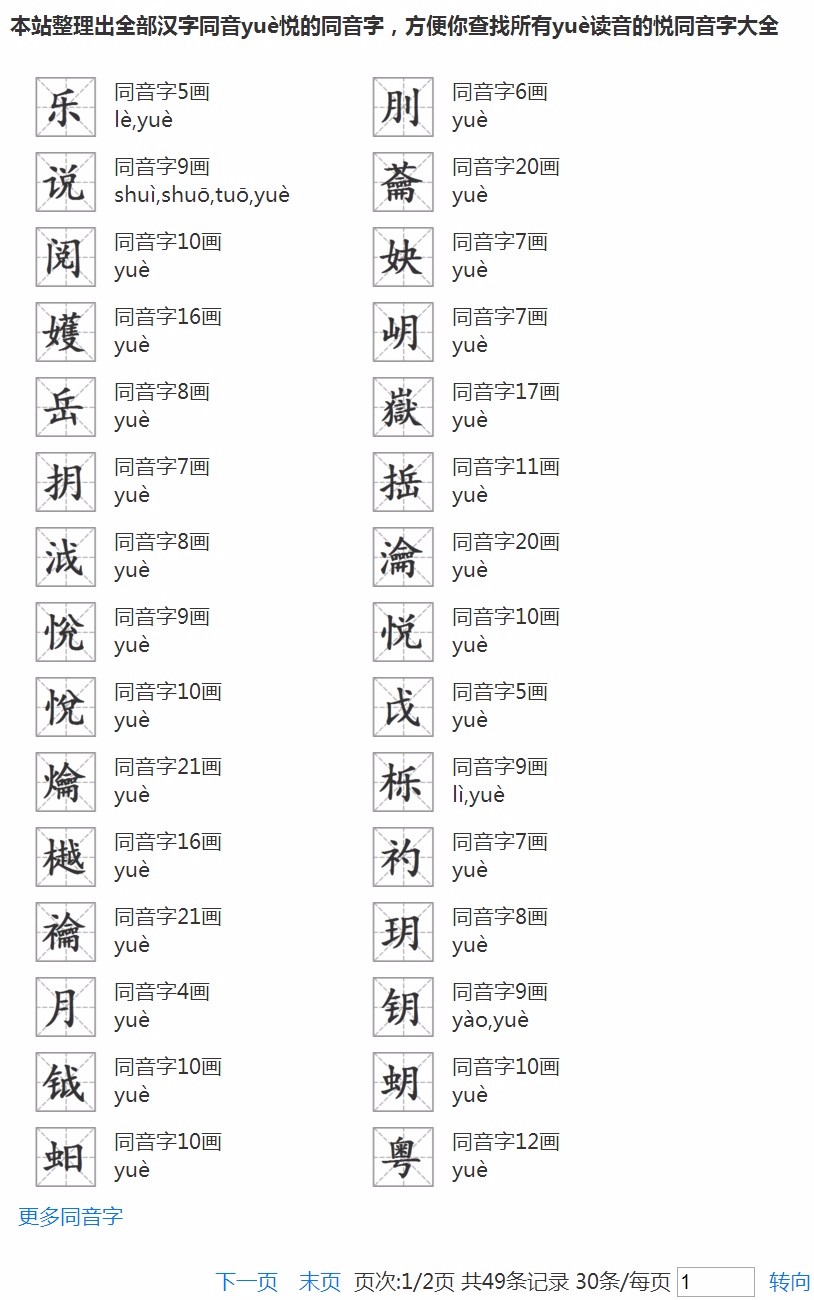Image resolution: width=814 pixels, height=1300 pixels.
Task: Open the character 乐 entry
Action: (66, 107)
